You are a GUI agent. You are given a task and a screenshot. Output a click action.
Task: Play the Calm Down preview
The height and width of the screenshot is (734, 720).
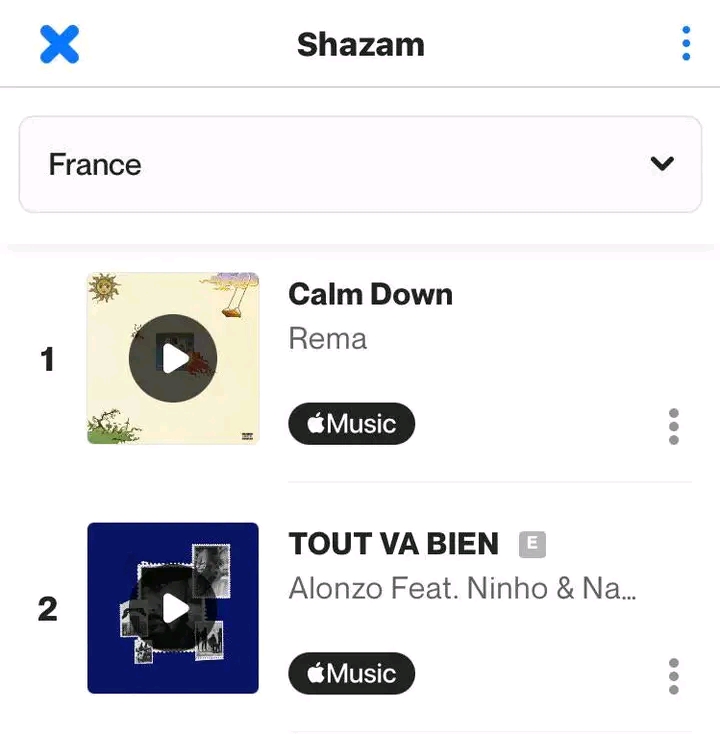[173, 358]
